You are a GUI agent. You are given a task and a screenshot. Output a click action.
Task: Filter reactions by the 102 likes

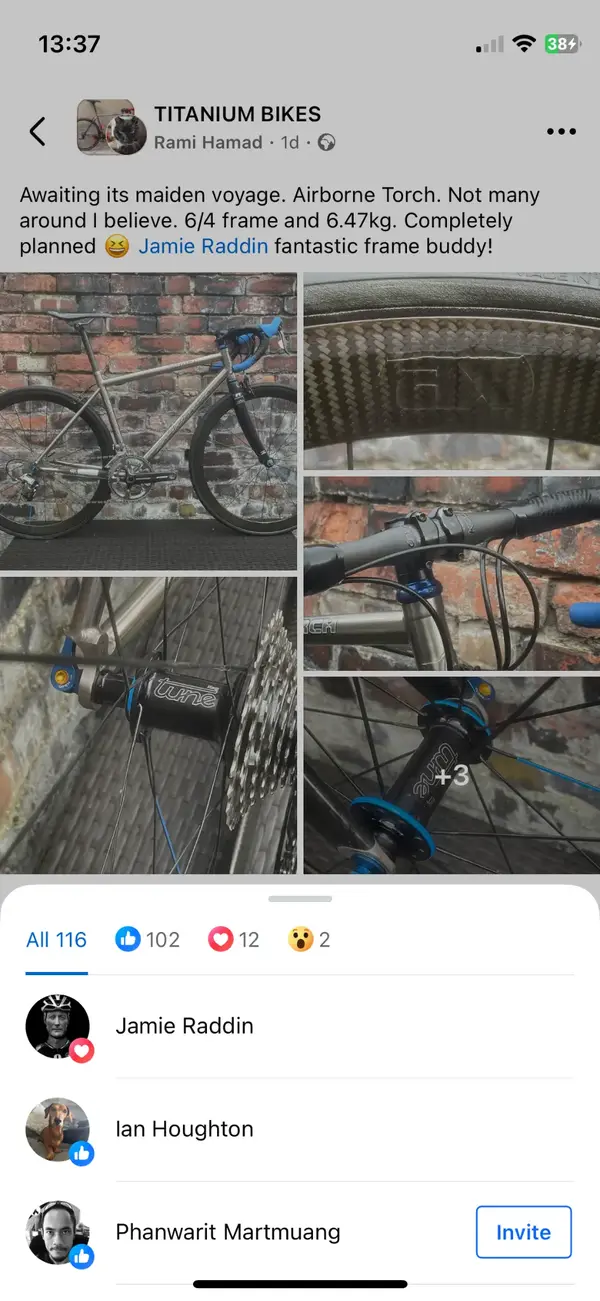(x=147, y=940)
